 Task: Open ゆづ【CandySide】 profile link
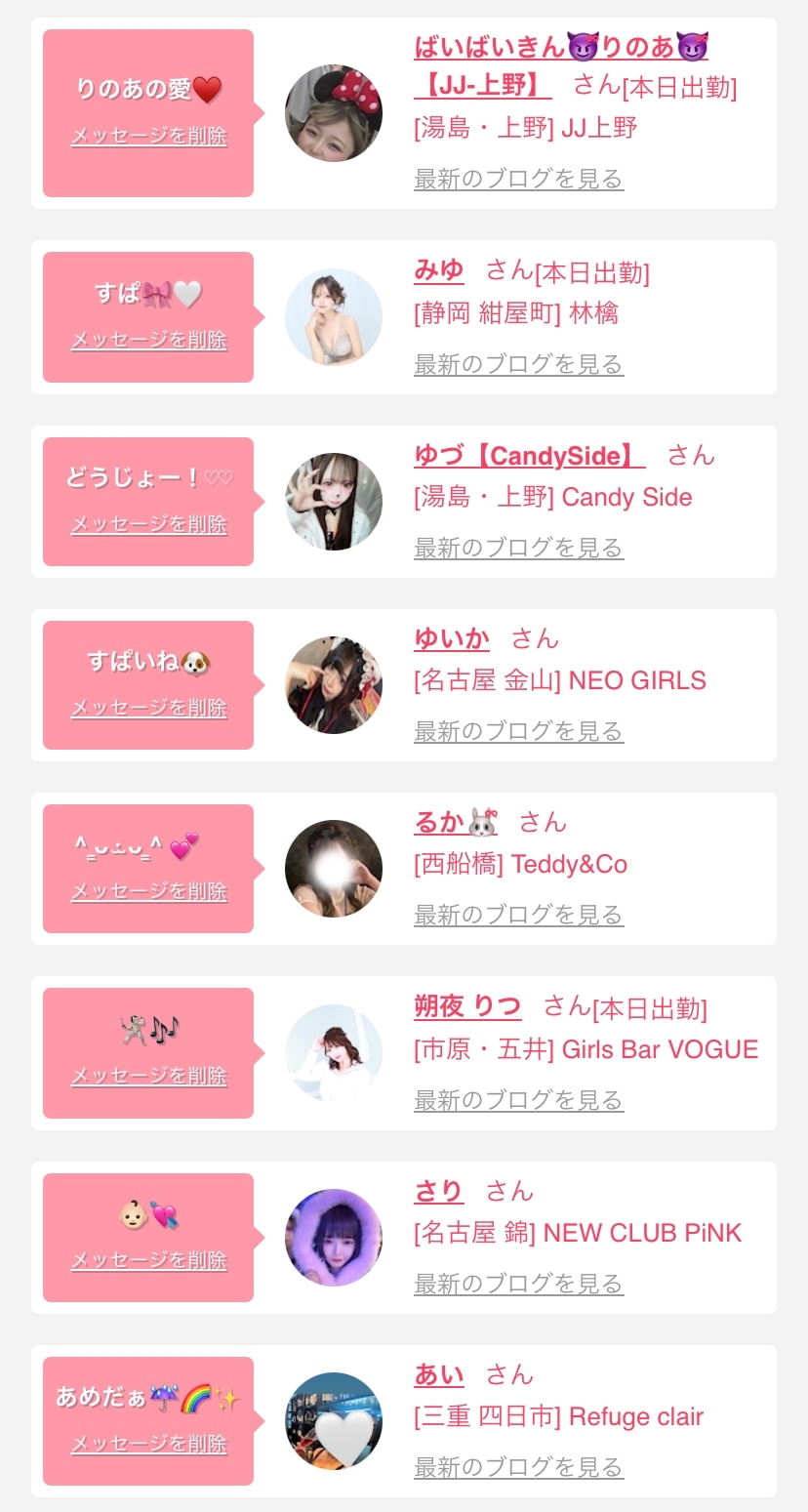pos(529,456)
